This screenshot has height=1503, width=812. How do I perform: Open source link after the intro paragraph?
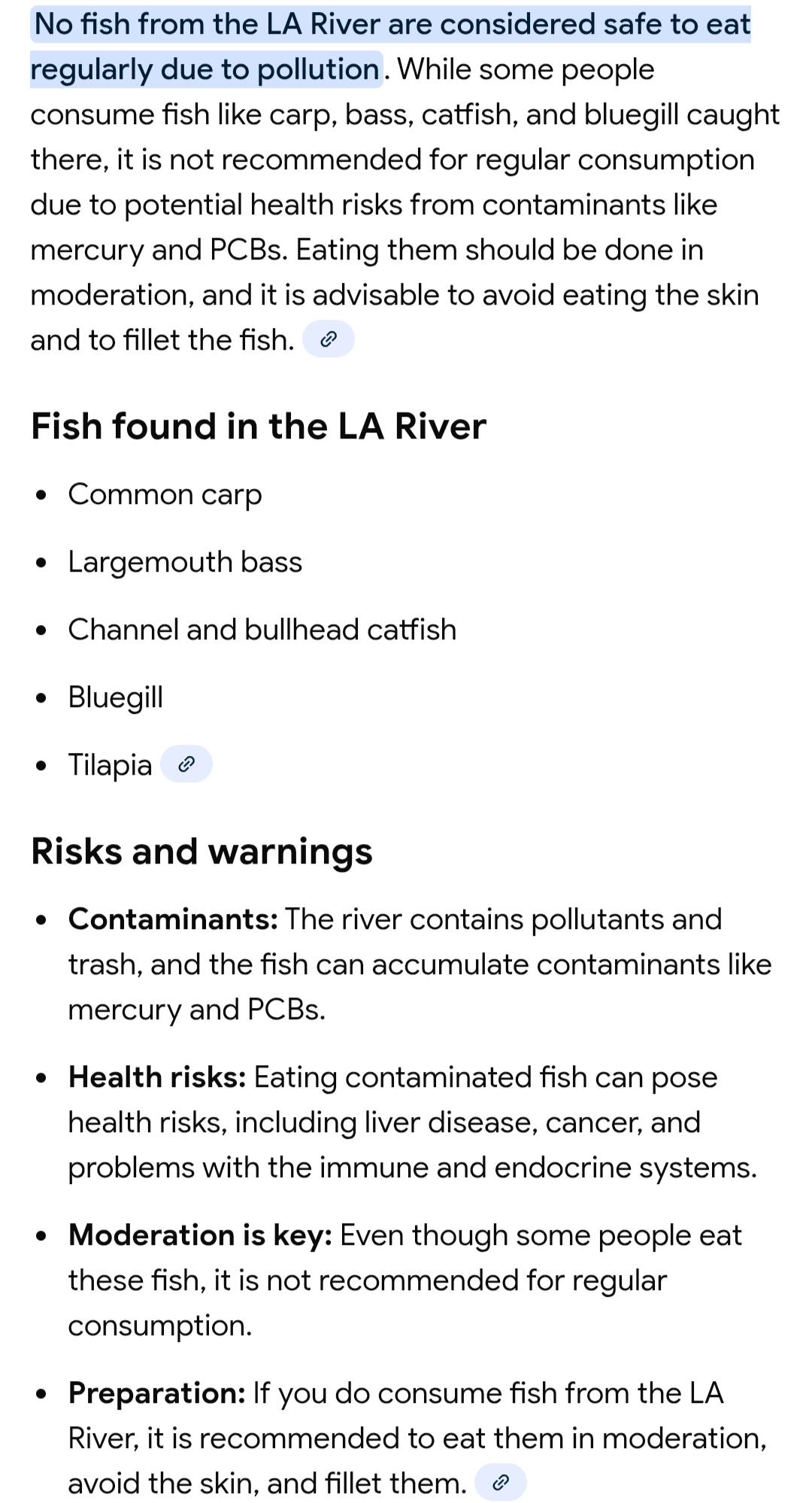click(328, 339)
